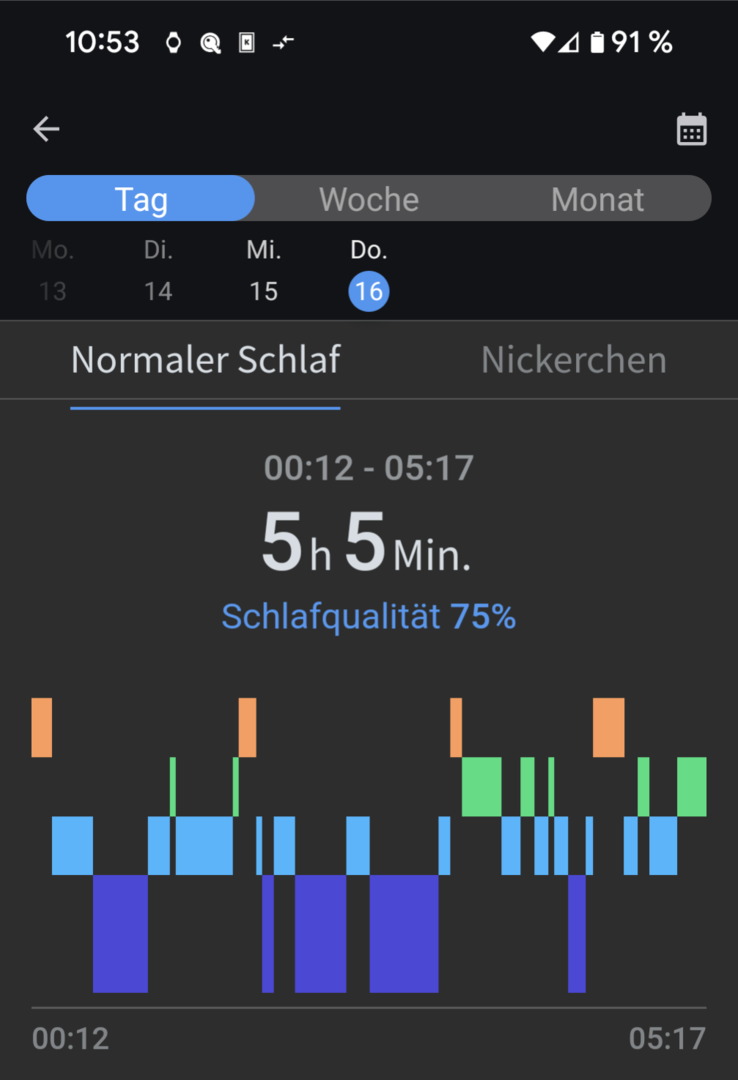Switch to the Monat view

pos(597,198)
